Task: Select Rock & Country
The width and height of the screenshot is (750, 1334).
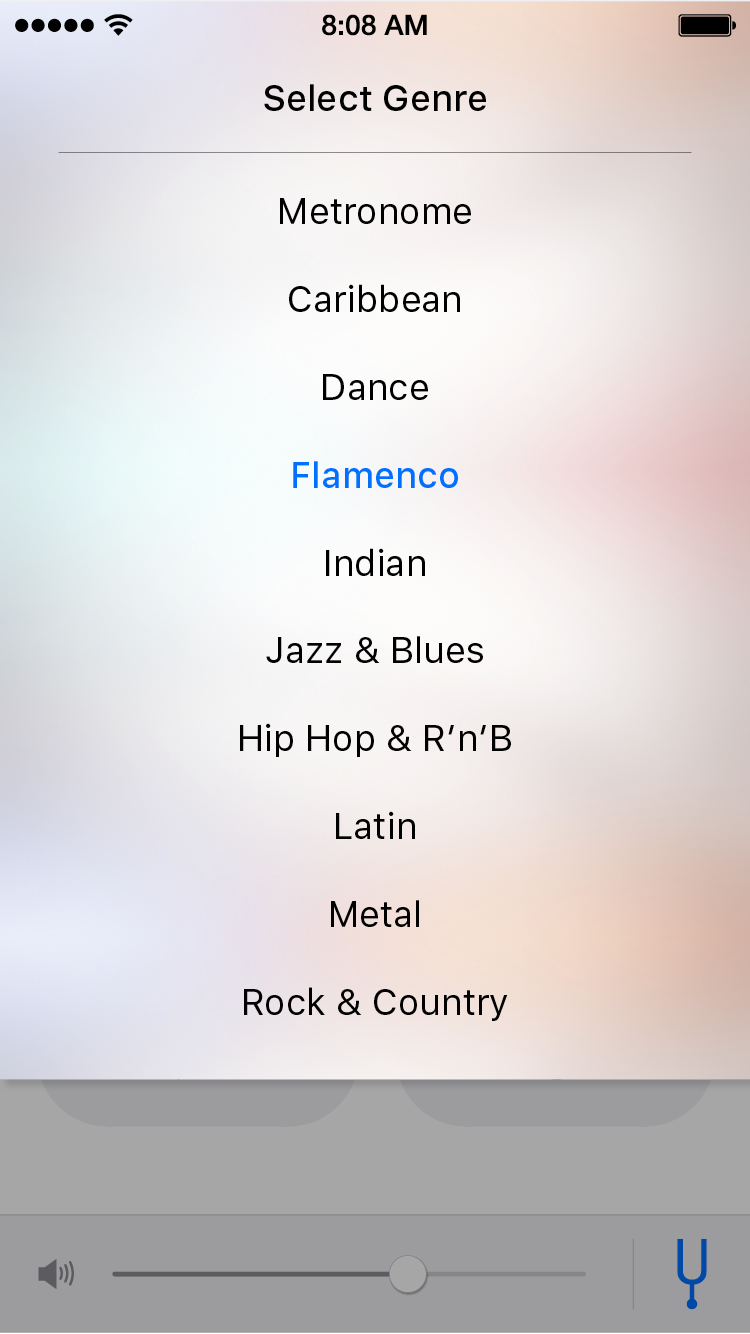Action: (x=375, y=1002)
